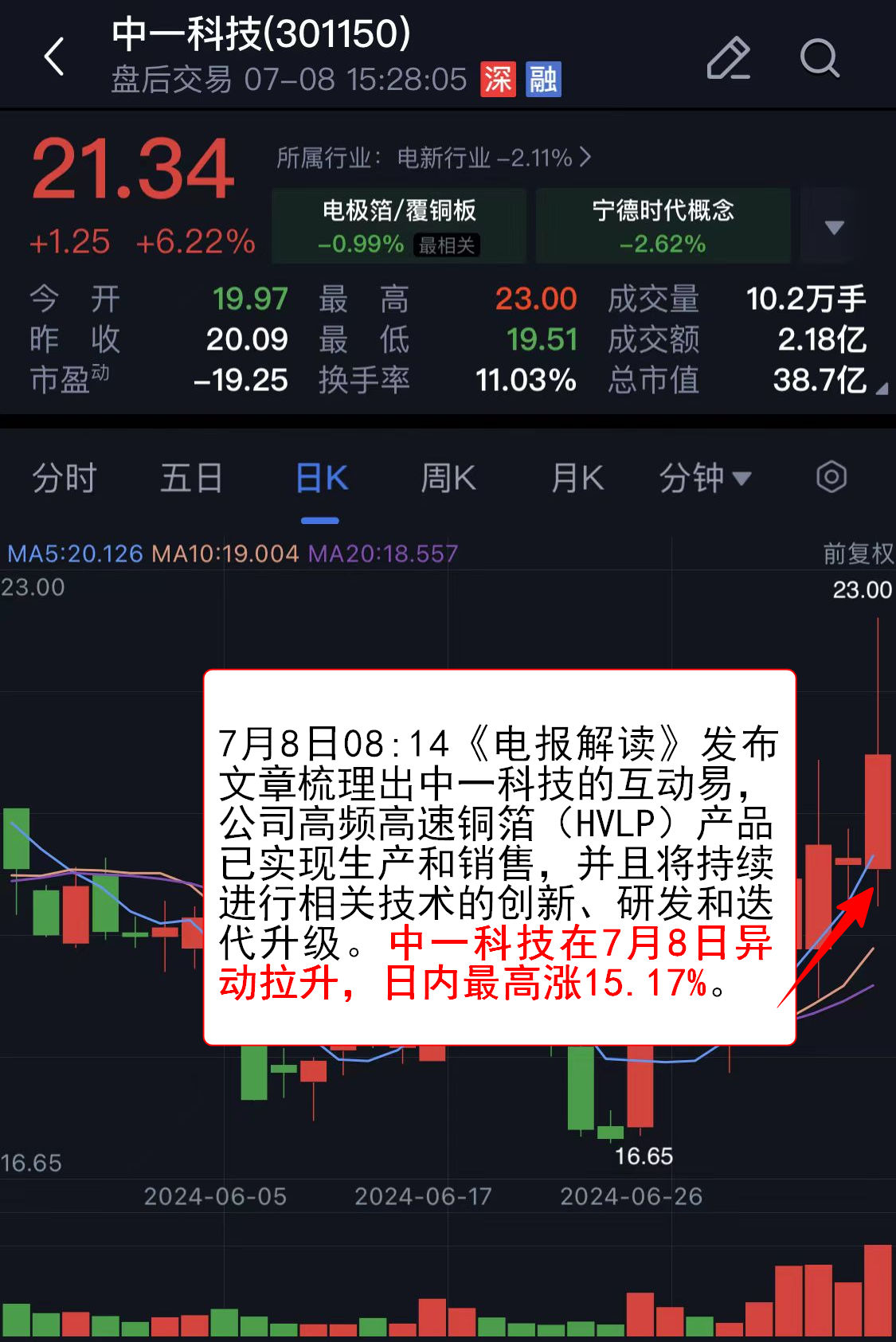896x1342 pixels.
Task: Open chart settings hexagon icon
Action: click(831, 478)
